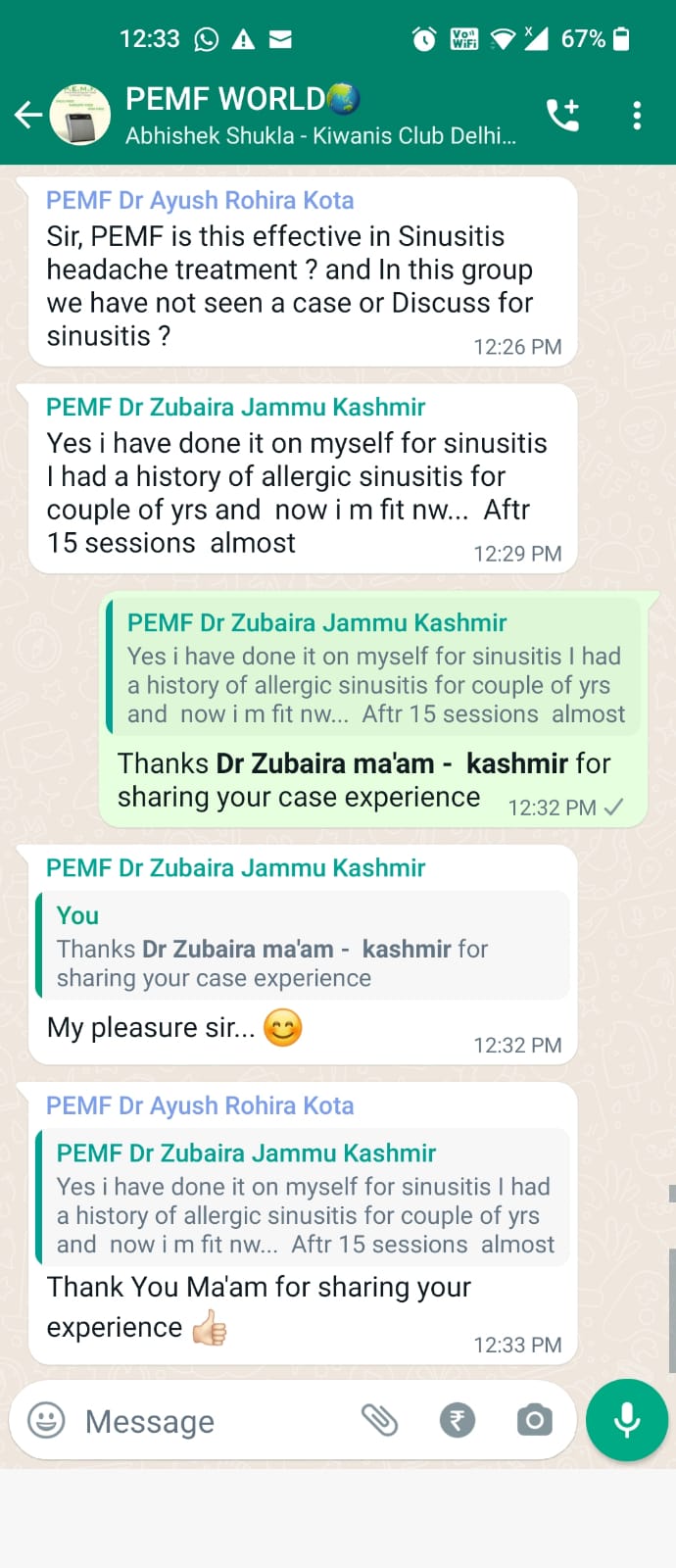Viewport: 676px width, 1568px height.
Task: Attach a file with the paperclip
Action: [379, 1420]
